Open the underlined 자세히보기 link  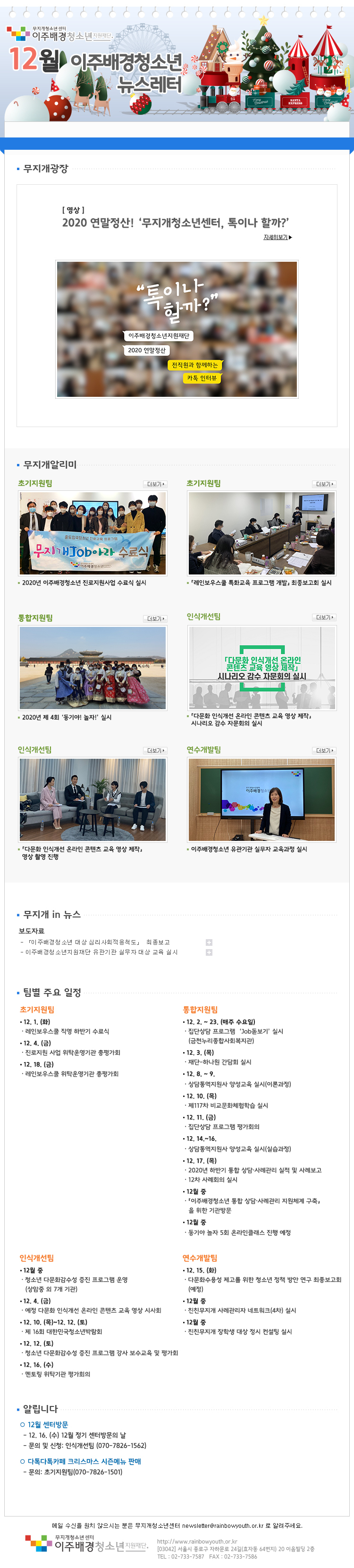coord(278,237)
